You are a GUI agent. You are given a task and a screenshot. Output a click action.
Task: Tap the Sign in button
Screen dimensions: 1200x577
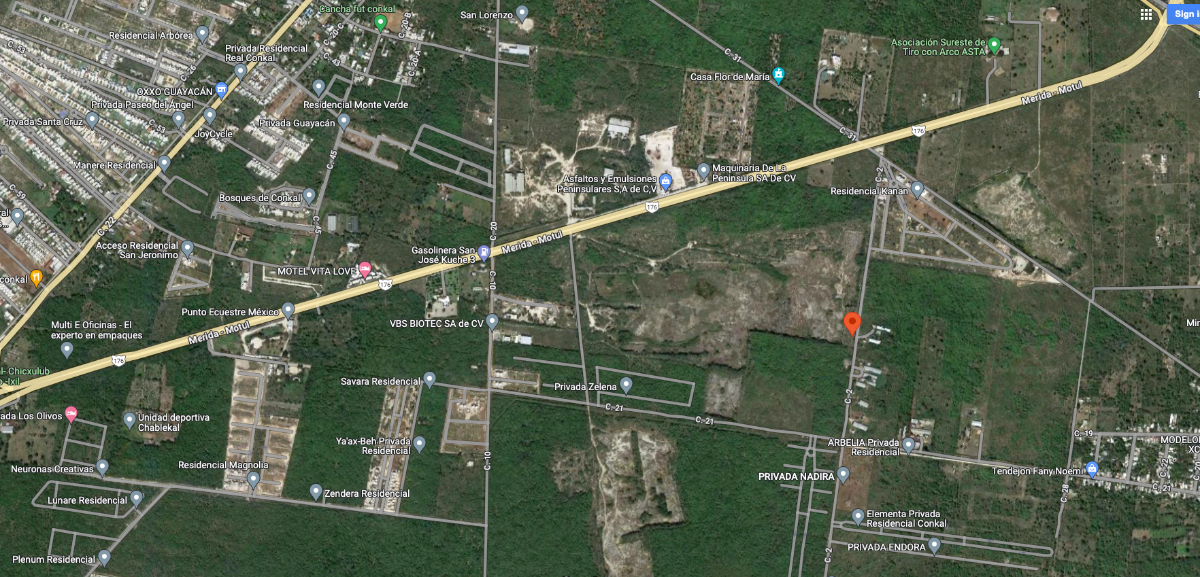[1184, 14]
